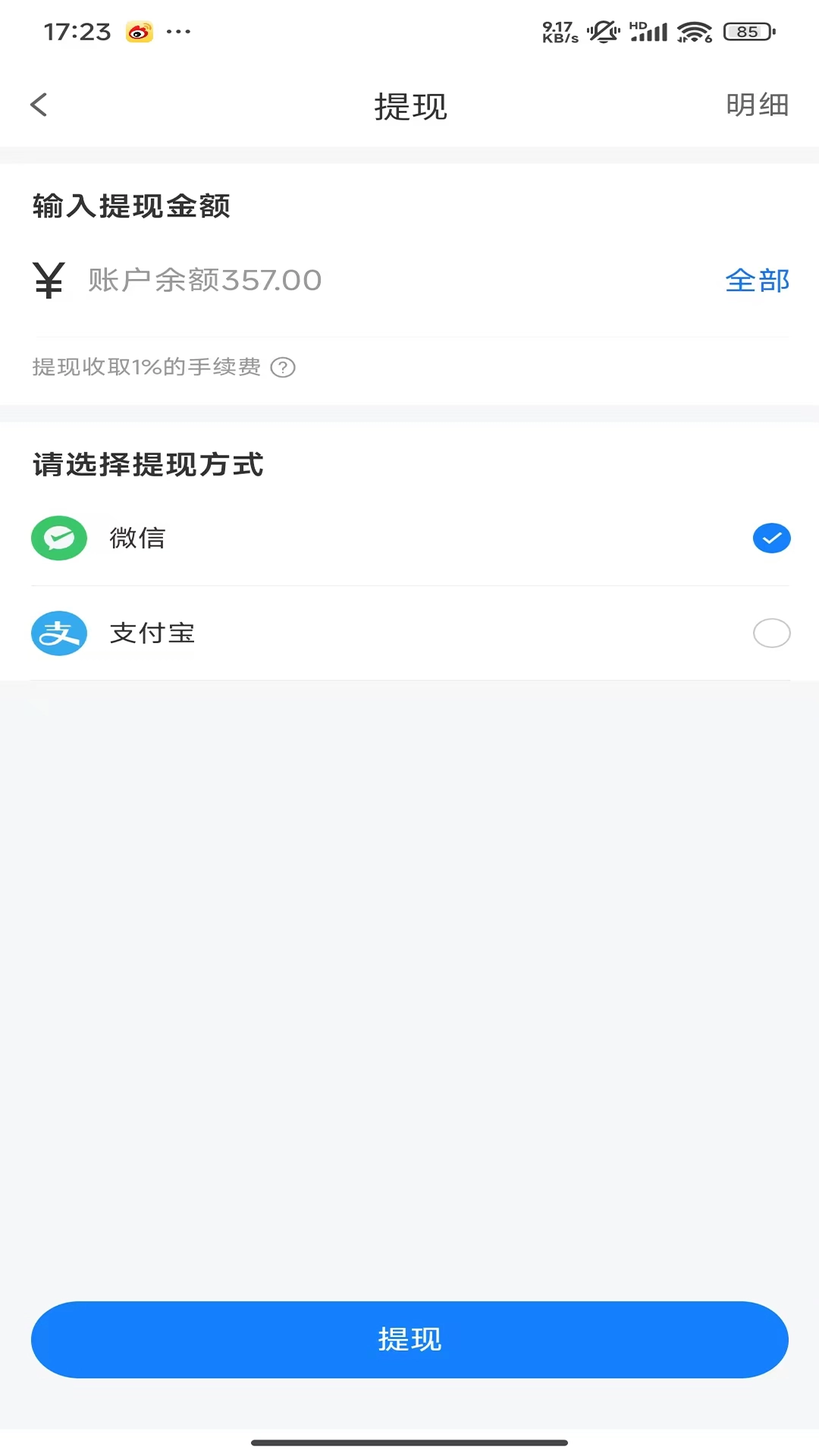Open the fee explanation question mark icon

point(284,368)
